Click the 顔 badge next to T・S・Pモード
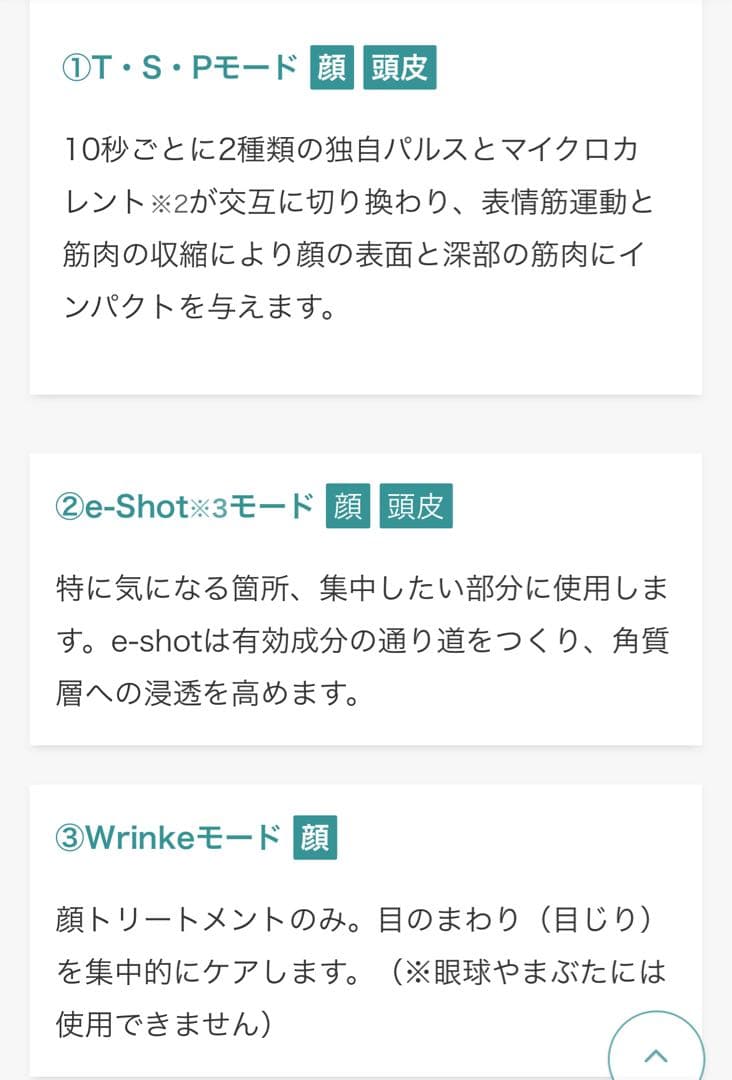Image resolution: width=732 pixels, height=1080 pixels. click(333, 68)
